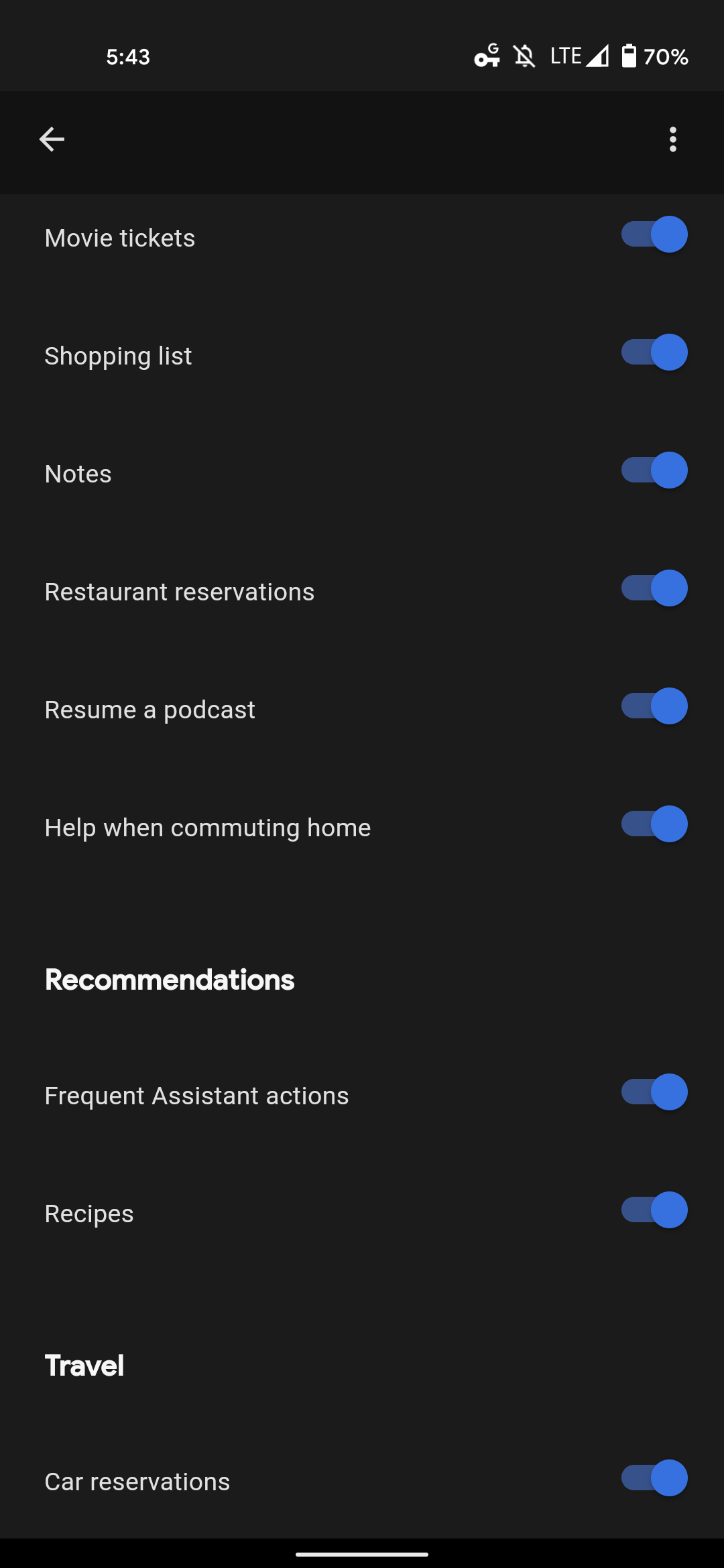Tap the muted notifications icon

[526, 56]
